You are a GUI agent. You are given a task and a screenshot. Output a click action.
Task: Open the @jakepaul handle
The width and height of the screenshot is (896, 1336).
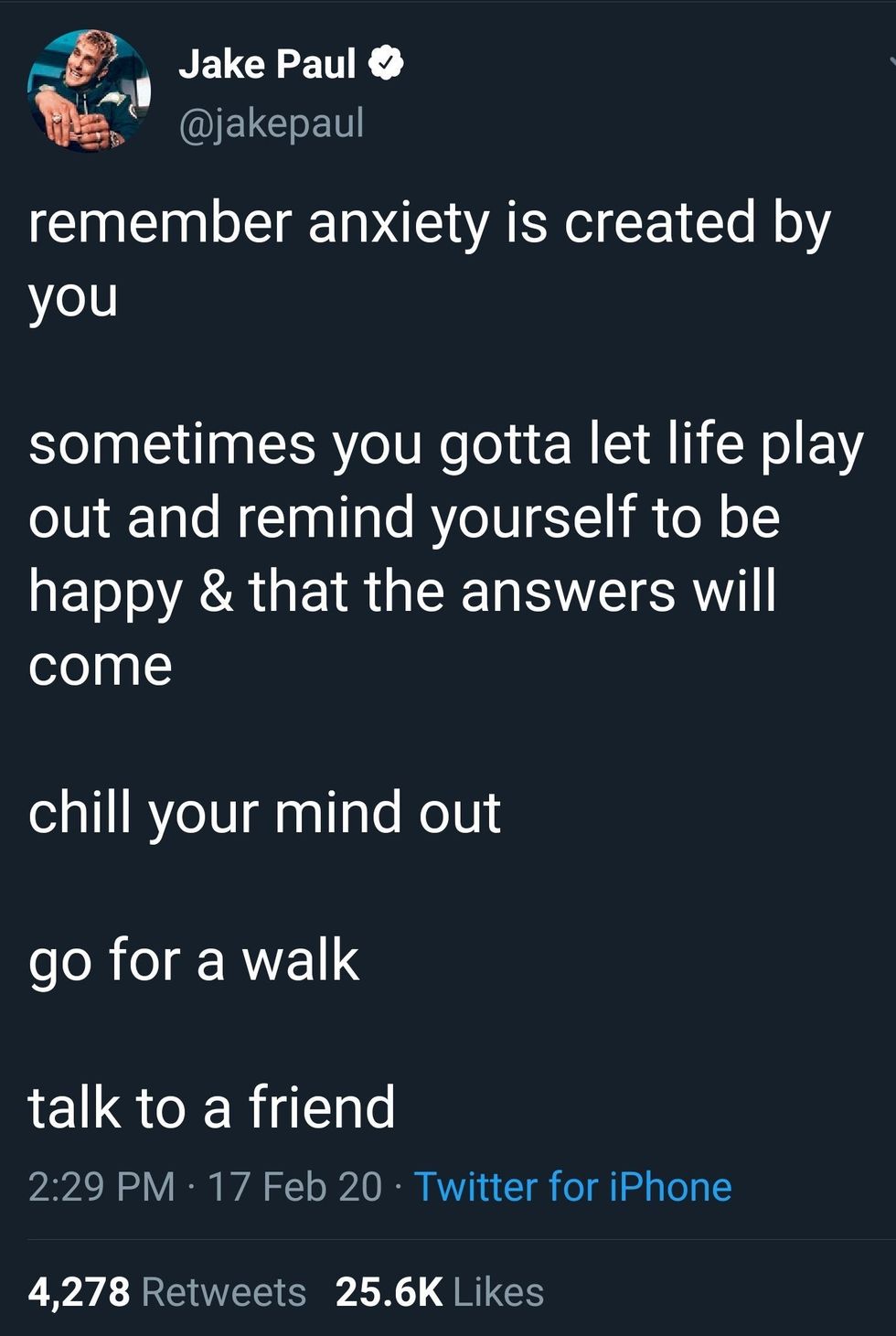[x=271, y=123]
